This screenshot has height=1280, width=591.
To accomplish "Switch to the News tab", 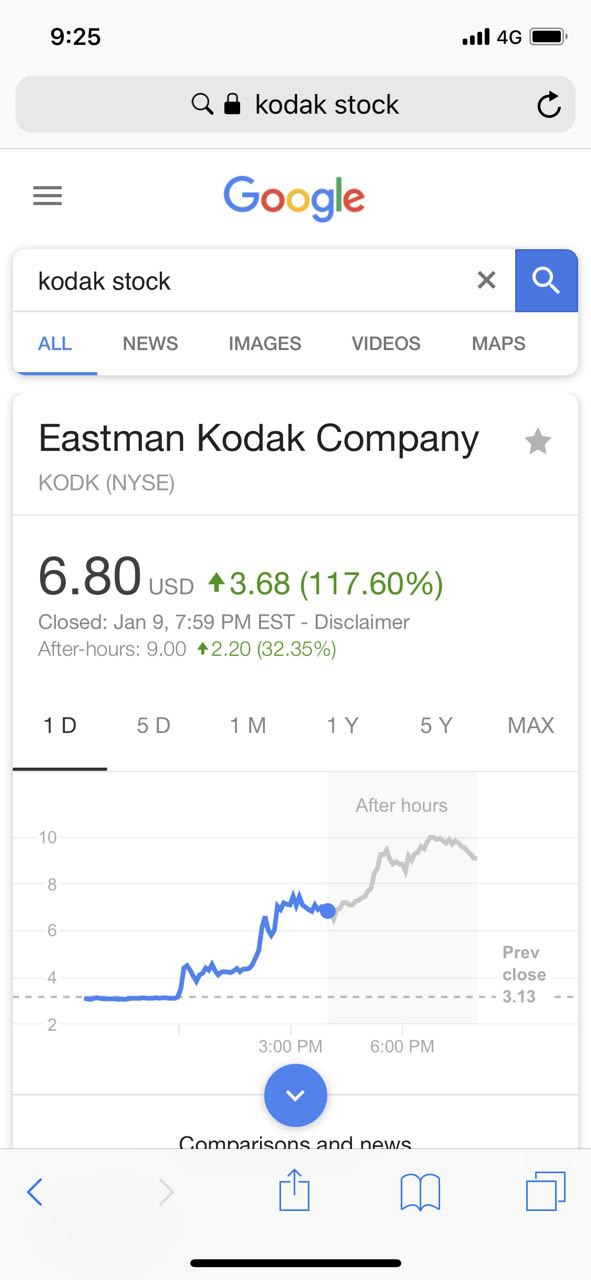I will tap(150, 343).
